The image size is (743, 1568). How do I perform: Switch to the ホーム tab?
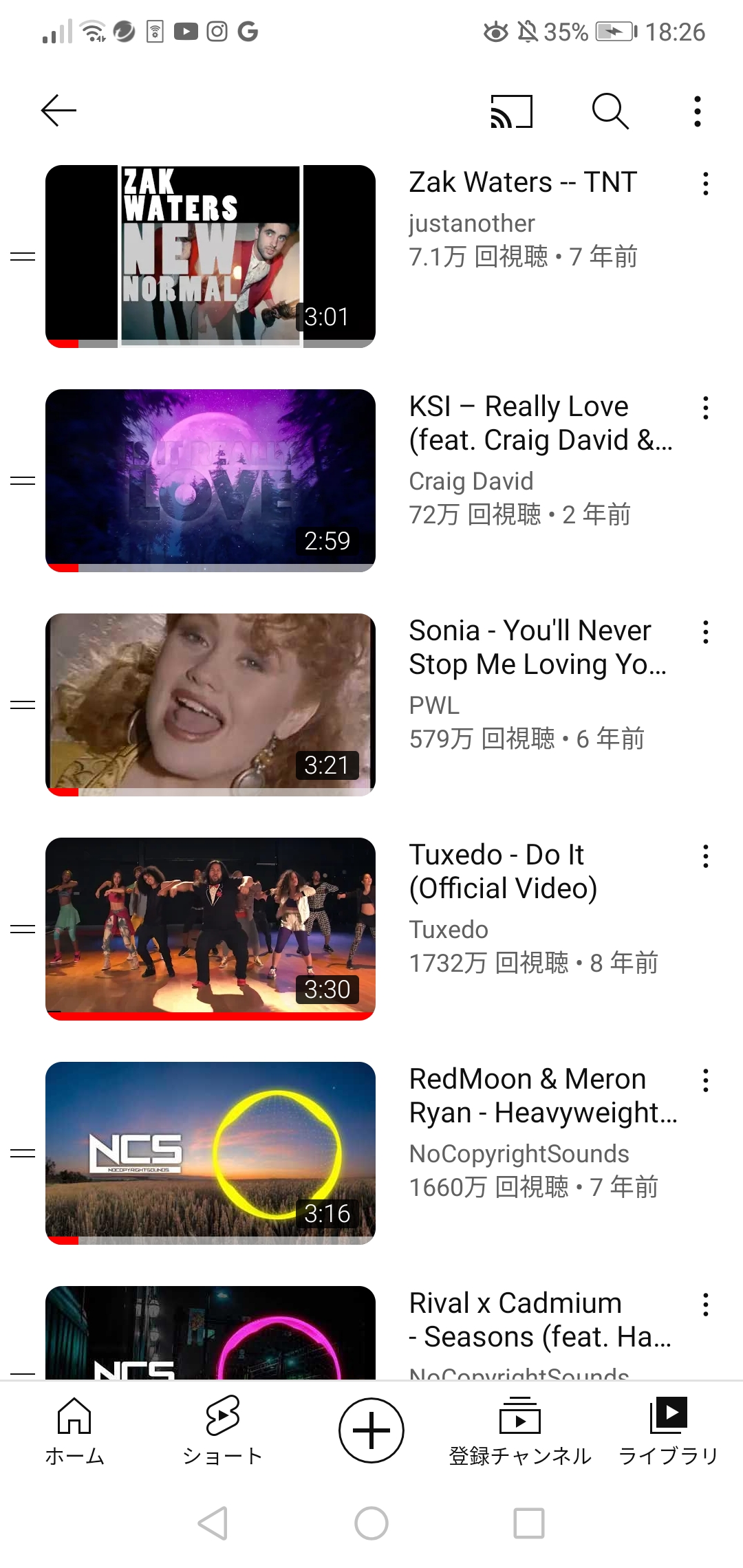(x=74, y=1430)
